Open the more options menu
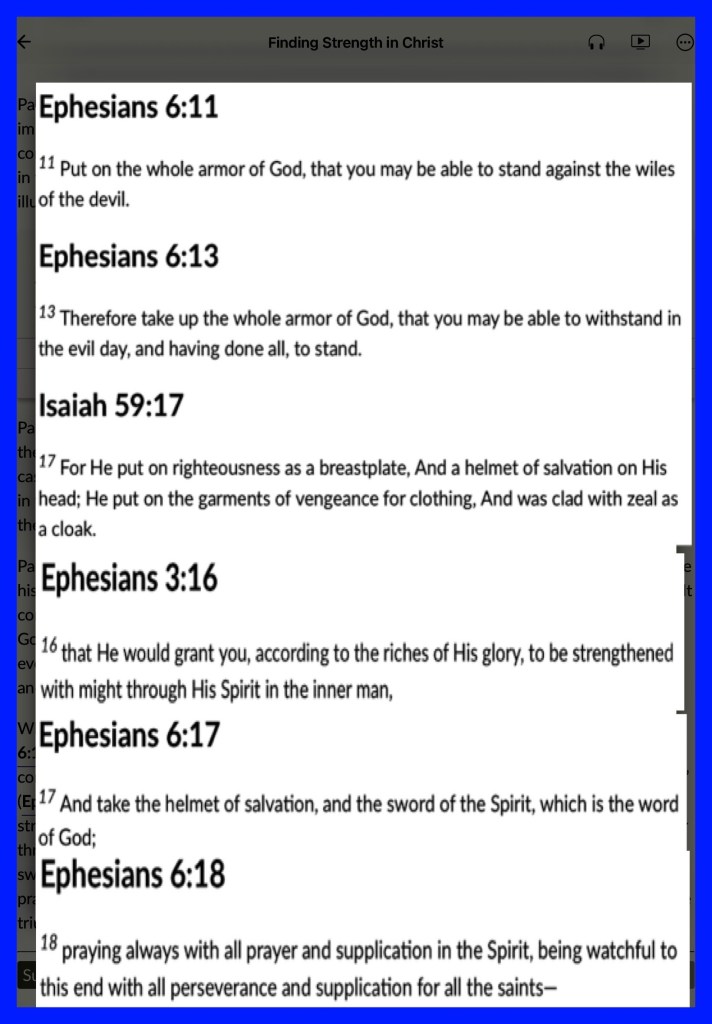Viewport: 712px width, 1024px height. click(685, 42)
